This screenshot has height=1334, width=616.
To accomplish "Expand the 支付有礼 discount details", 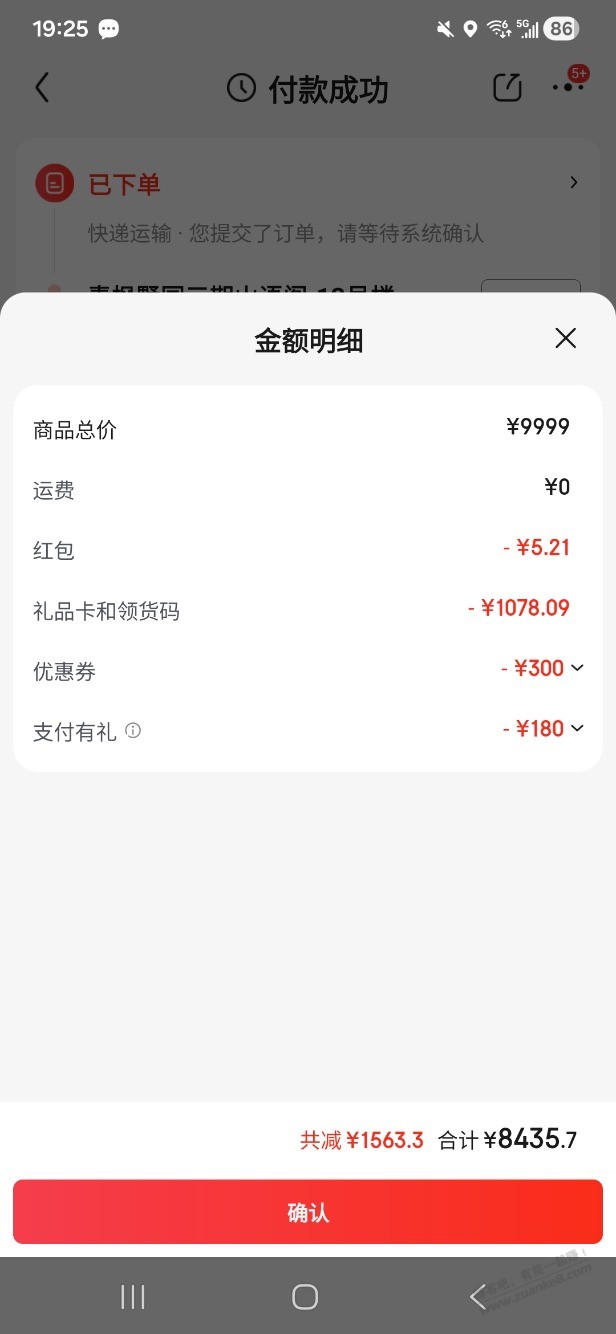I will 577,728.
